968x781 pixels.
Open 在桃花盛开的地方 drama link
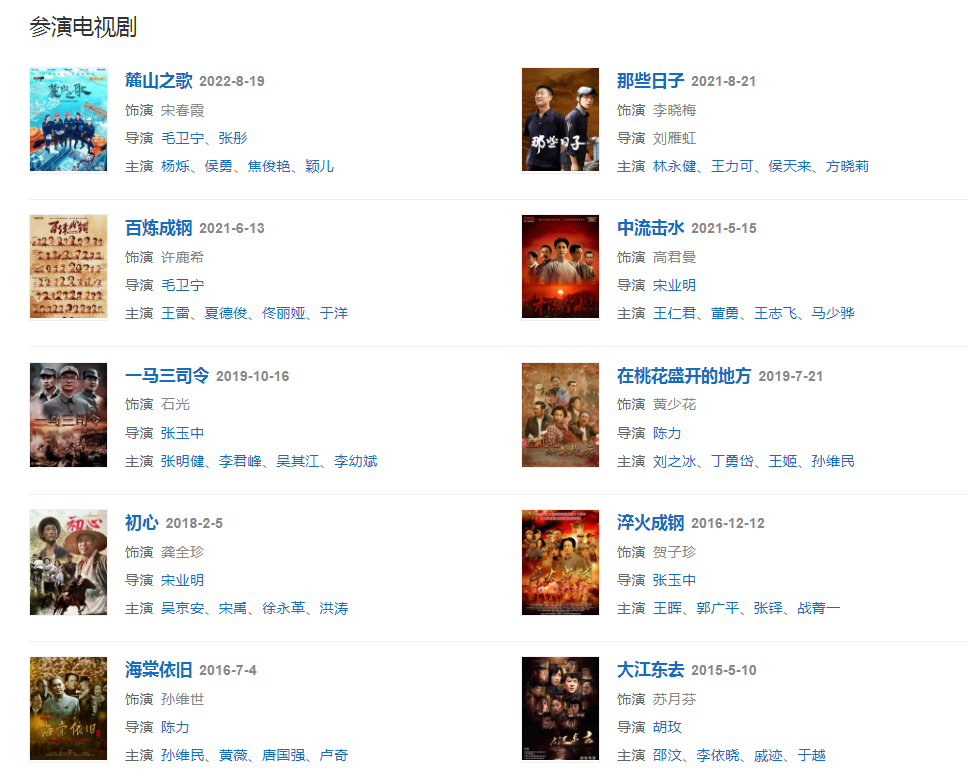click(683, 376)
